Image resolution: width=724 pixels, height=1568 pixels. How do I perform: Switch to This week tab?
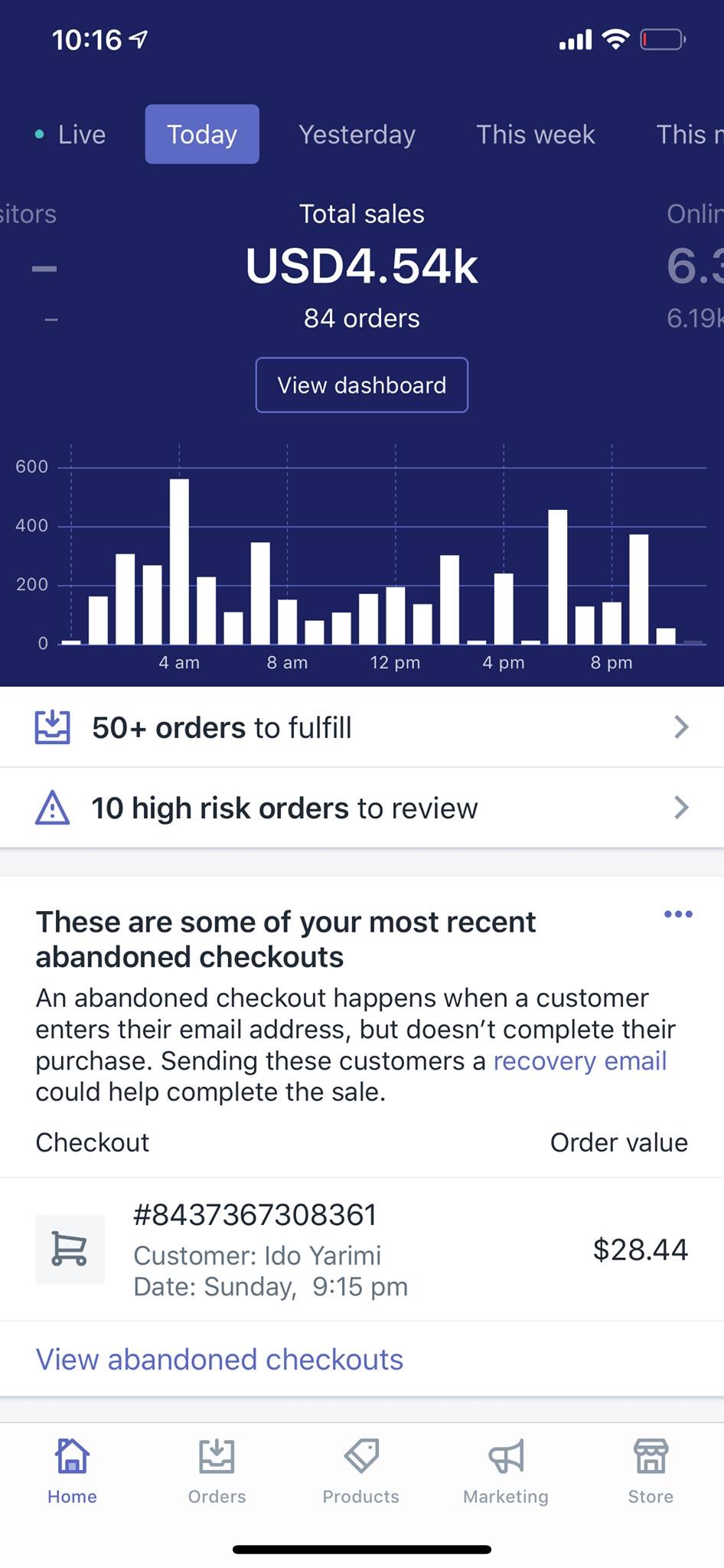[x=535, y=134]
